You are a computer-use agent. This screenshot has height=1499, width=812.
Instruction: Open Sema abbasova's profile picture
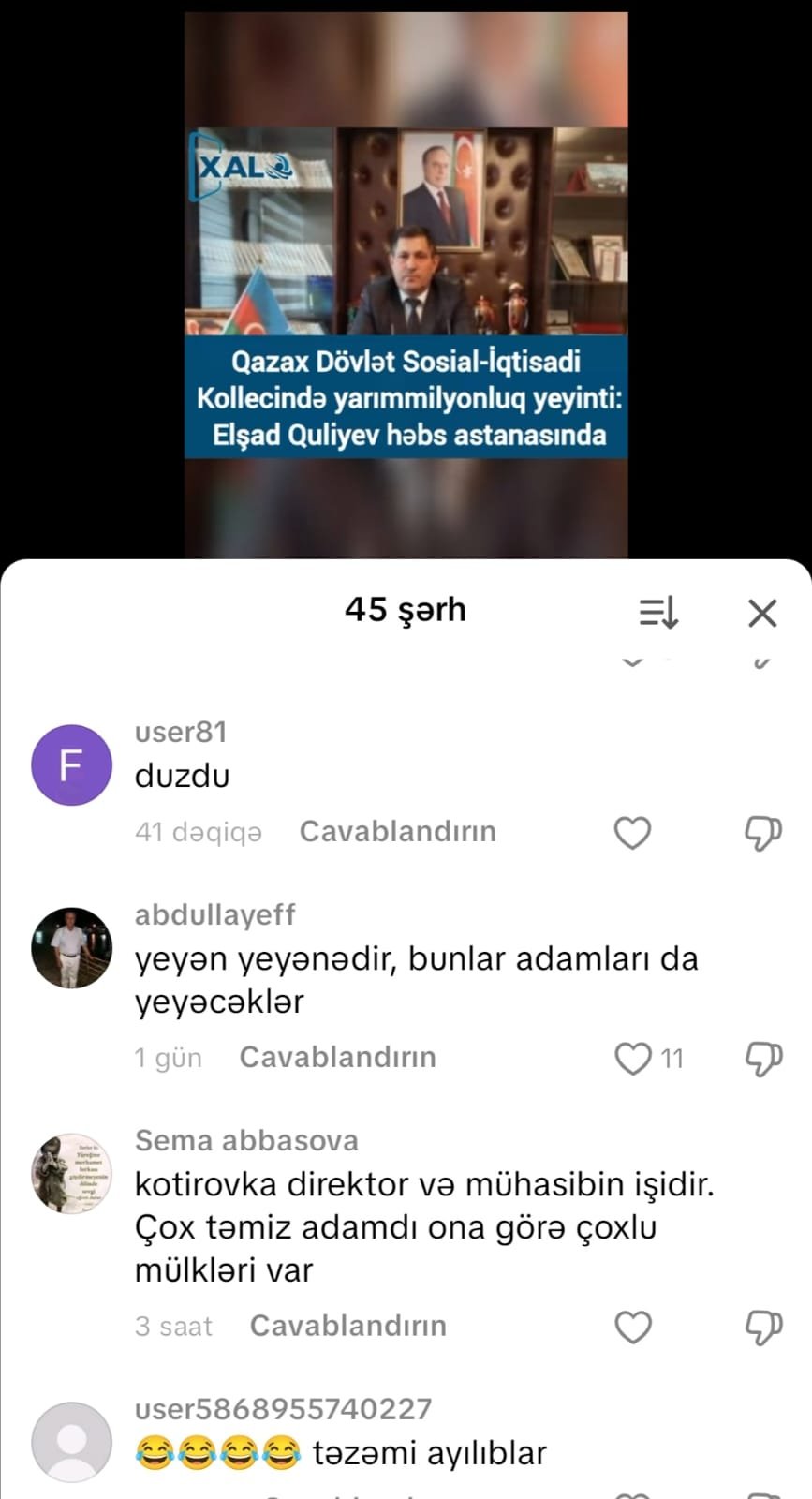tap(72, 1174)
